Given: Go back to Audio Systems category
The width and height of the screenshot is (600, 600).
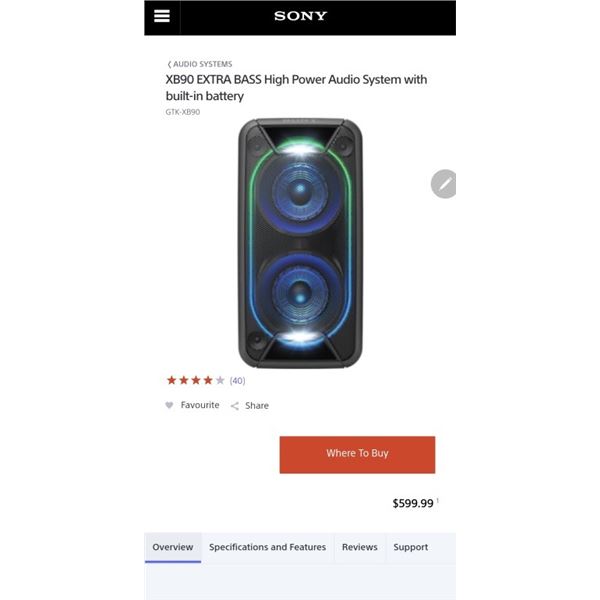Looking at the screenshot, I should point(200,64).
